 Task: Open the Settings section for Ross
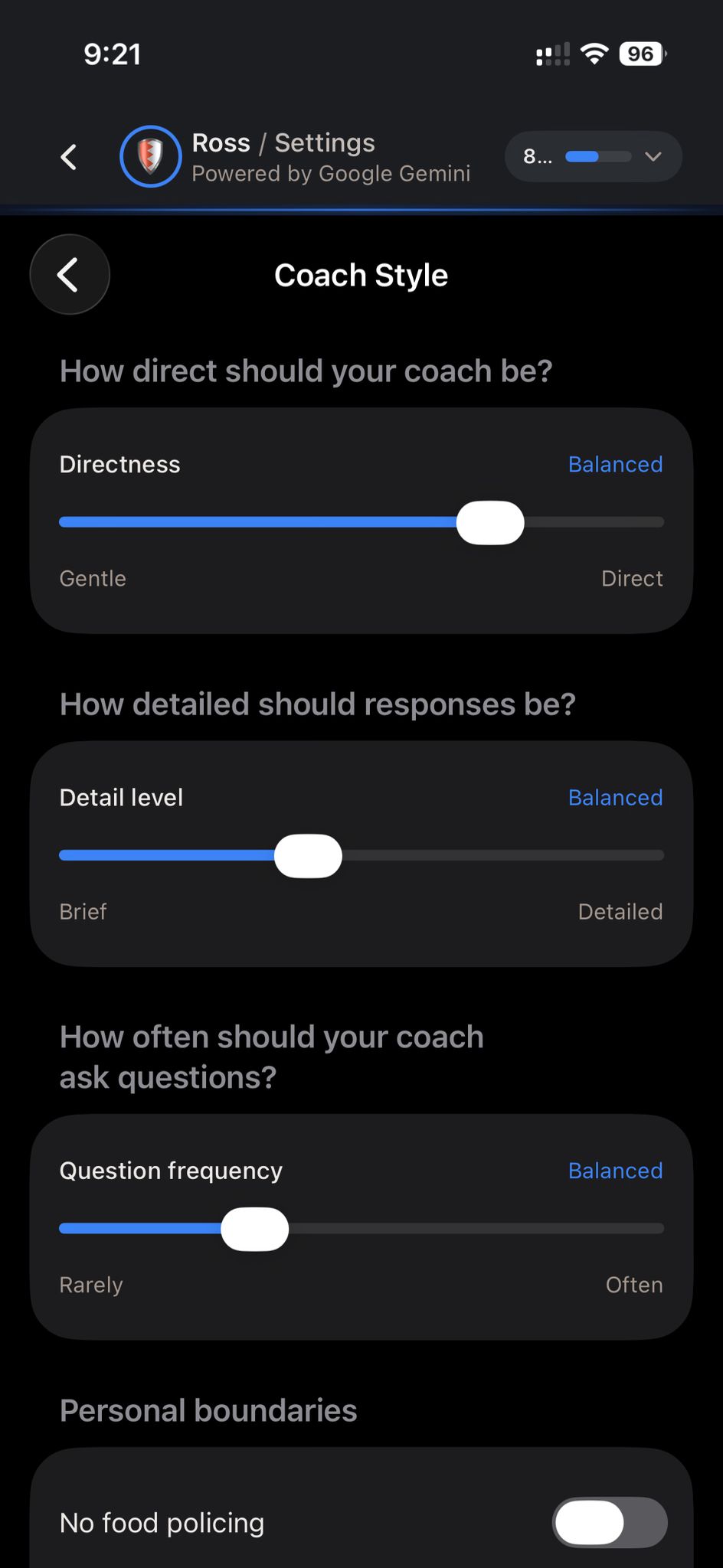point(323,142)
